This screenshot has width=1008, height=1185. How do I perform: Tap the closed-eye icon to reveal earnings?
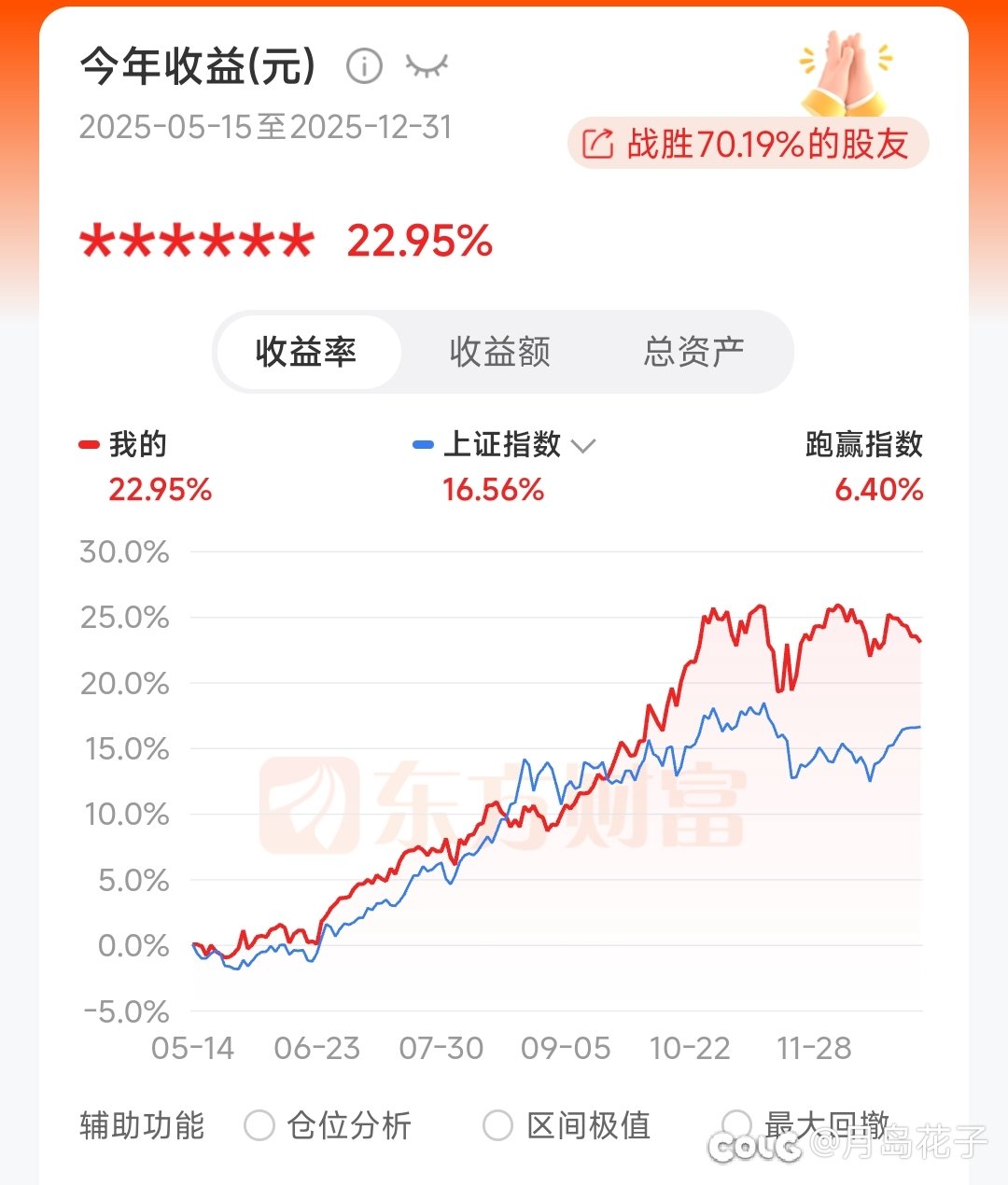(426, 65)
